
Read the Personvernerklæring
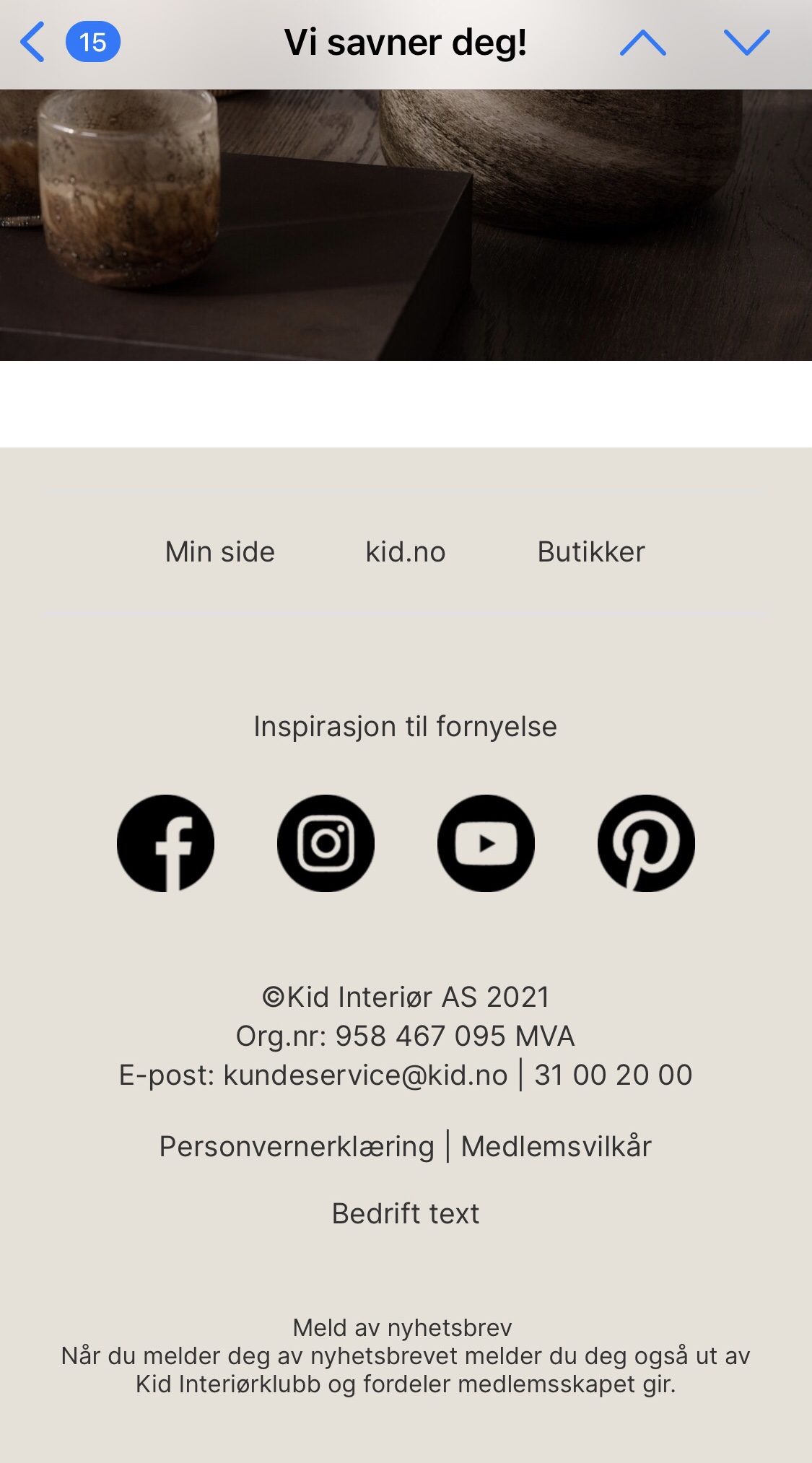(297, 1147)
